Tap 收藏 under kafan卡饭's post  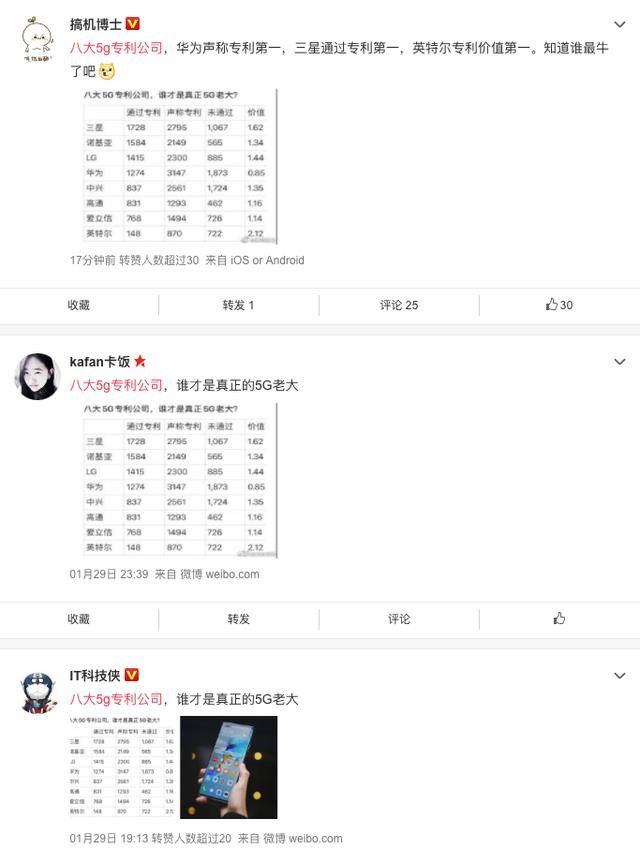(x=79, y=619)
